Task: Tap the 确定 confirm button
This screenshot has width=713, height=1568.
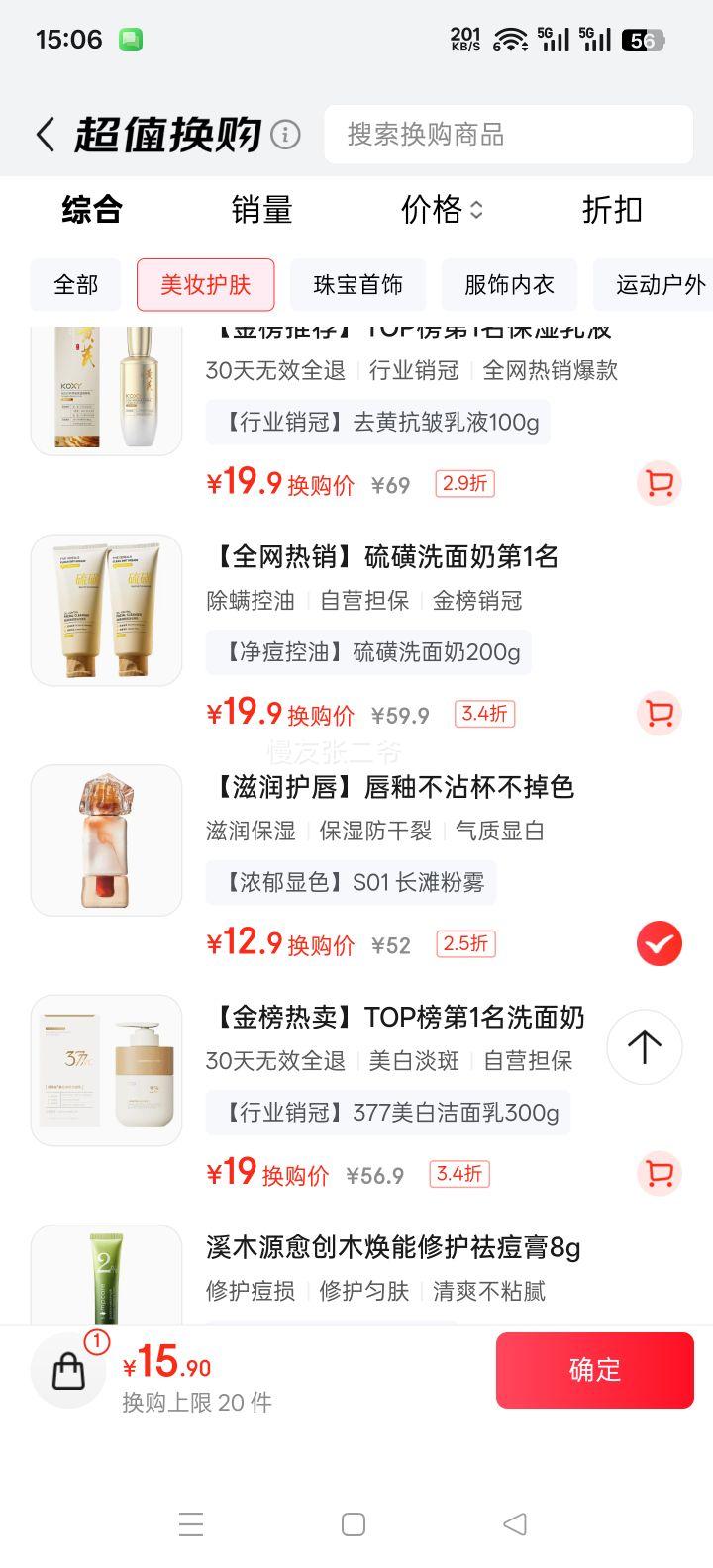Action: (x=594, y=1370)
